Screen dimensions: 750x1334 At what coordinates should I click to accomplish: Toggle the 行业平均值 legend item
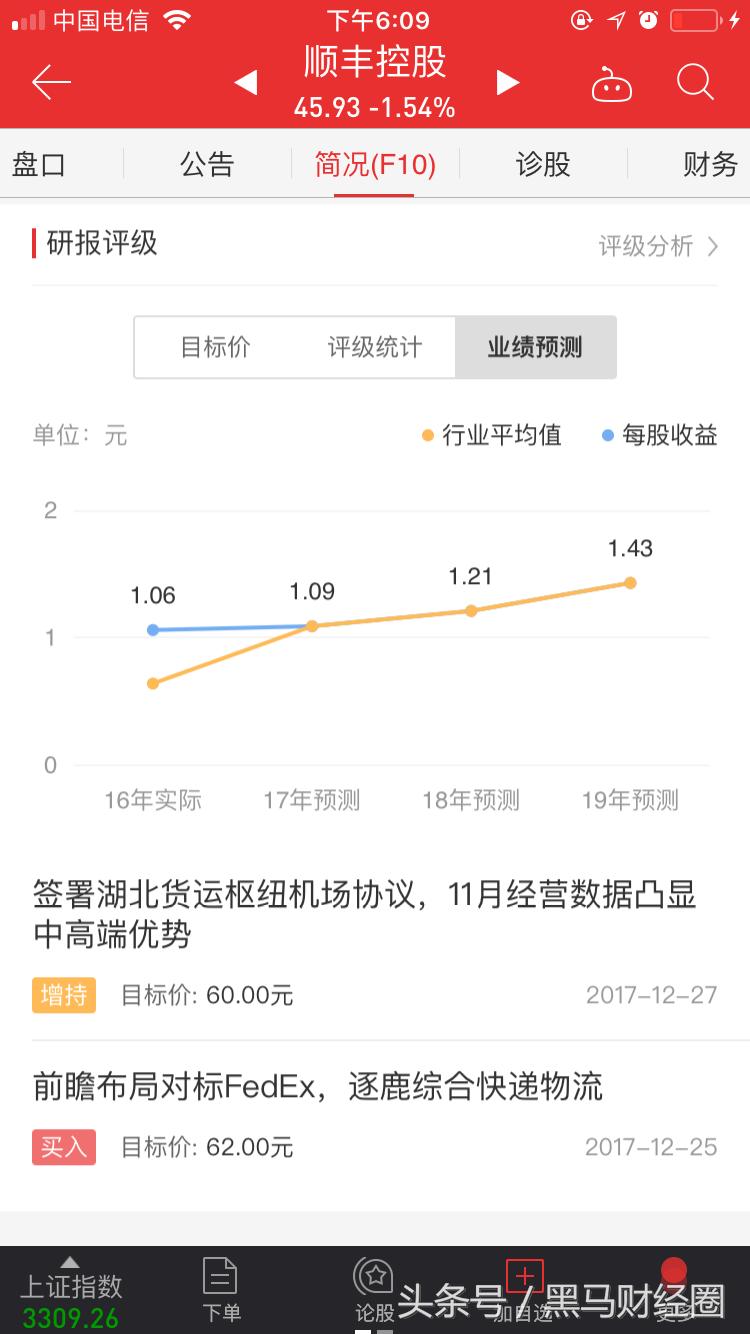(500, 435)
